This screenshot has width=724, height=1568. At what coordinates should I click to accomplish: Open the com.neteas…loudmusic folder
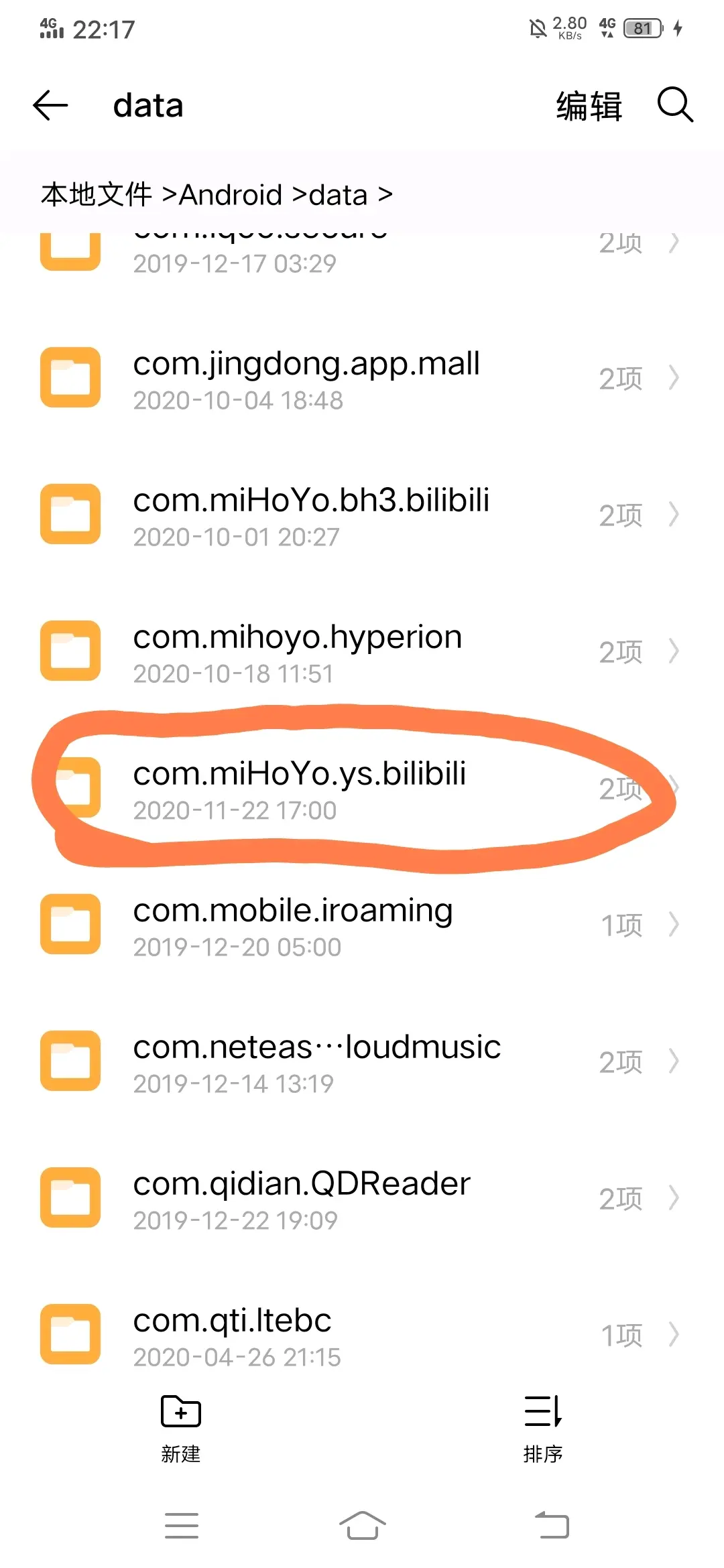point(316,1062)
